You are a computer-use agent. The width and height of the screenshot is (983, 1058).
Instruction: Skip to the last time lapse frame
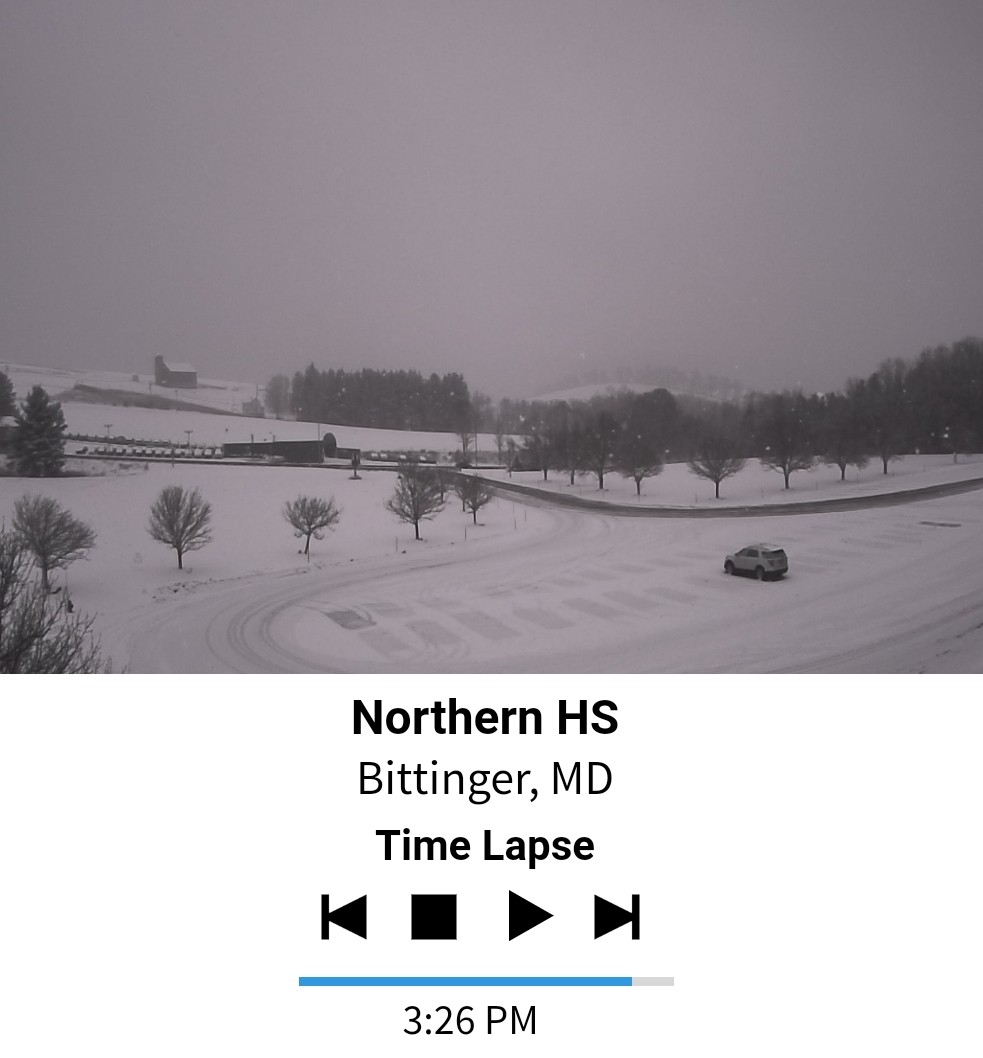coord(617,917)
